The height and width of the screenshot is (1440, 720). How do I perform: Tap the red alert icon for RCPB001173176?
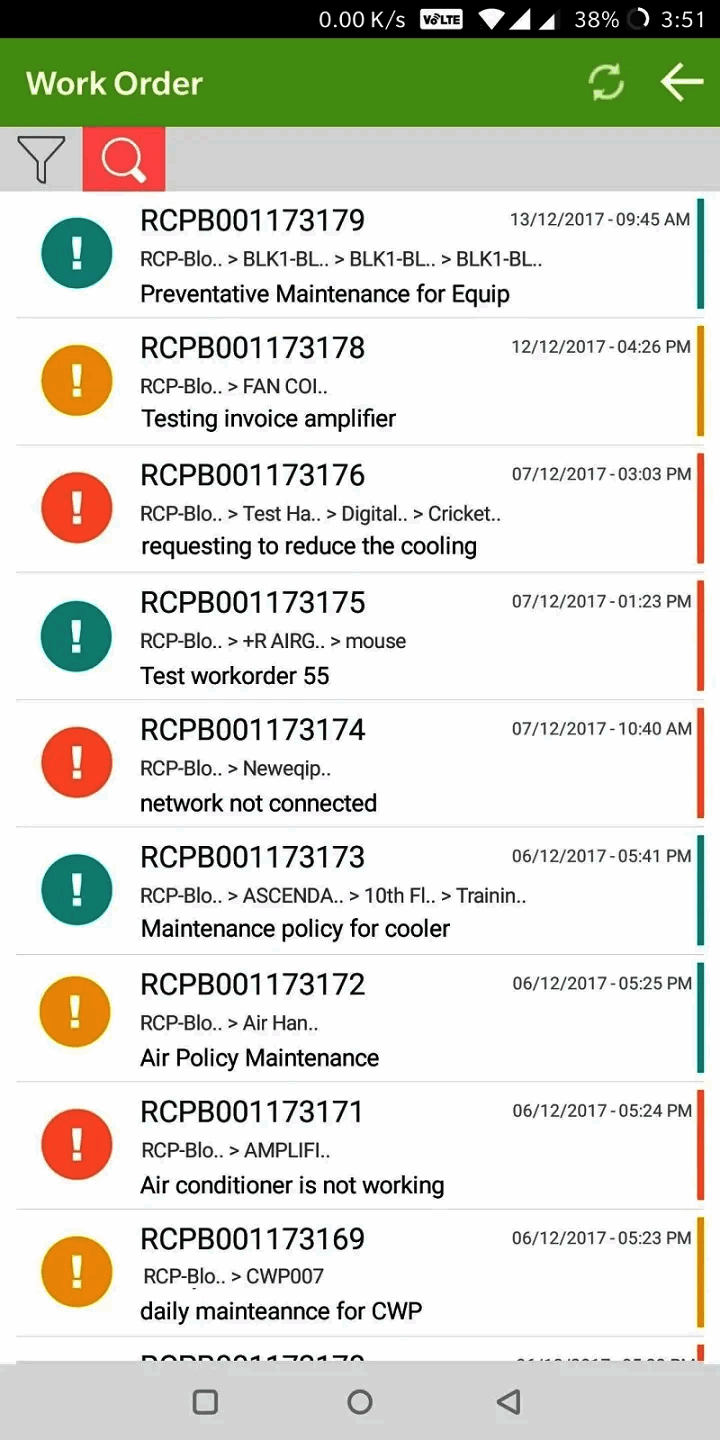(x=77, y=507)
